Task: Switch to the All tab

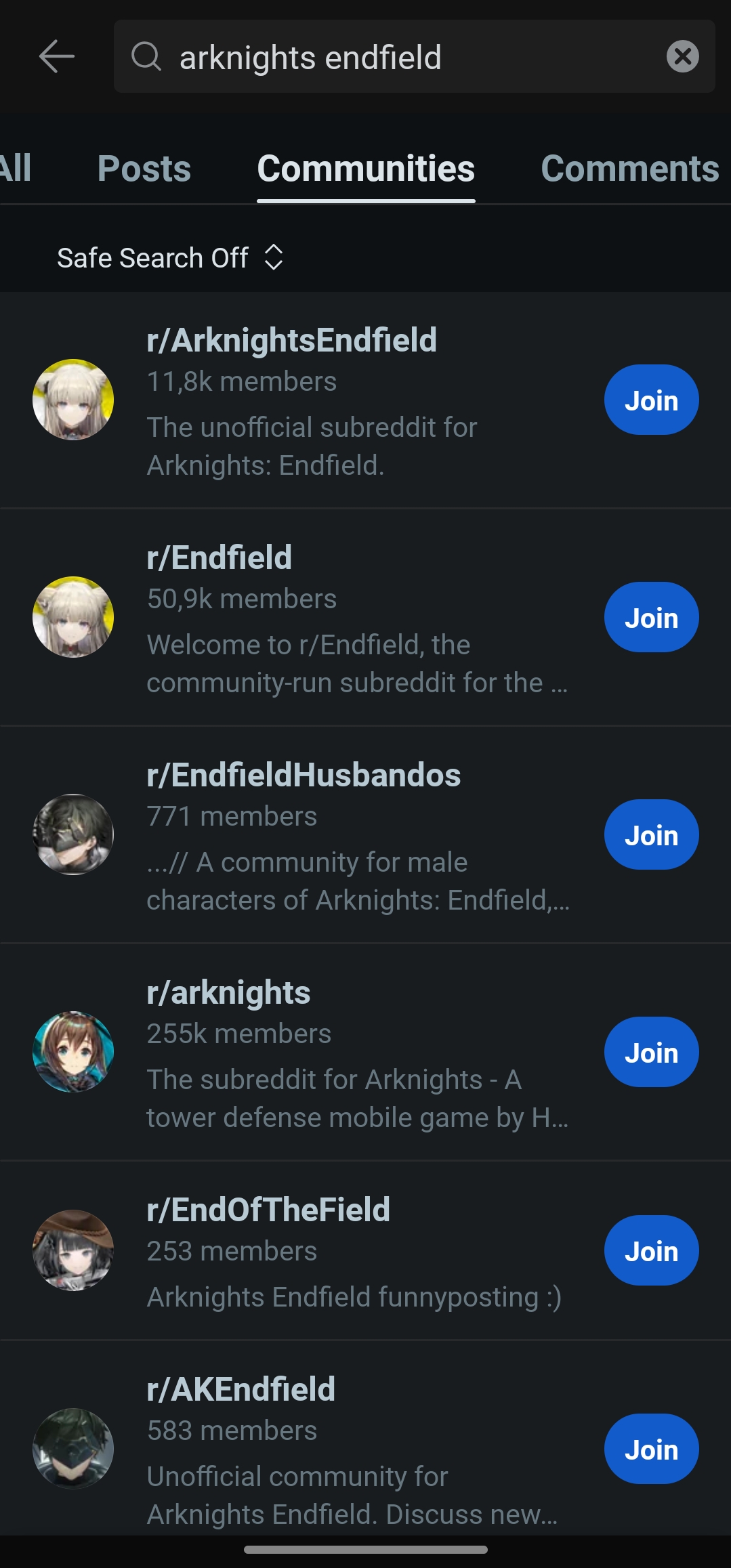Action: (15, 169)
